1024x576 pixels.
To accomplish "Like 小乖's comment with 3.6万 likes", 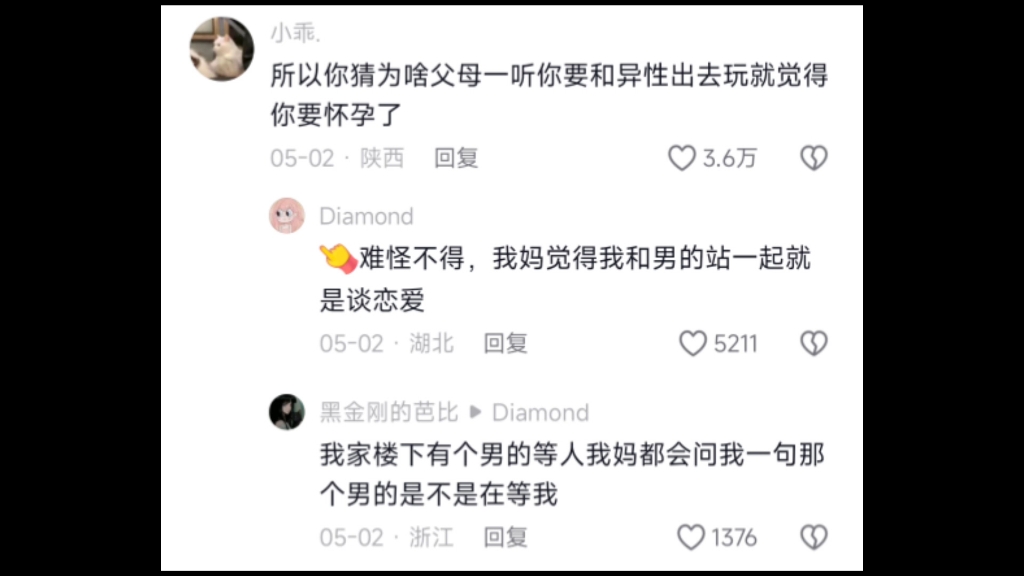I will point(682,158).
